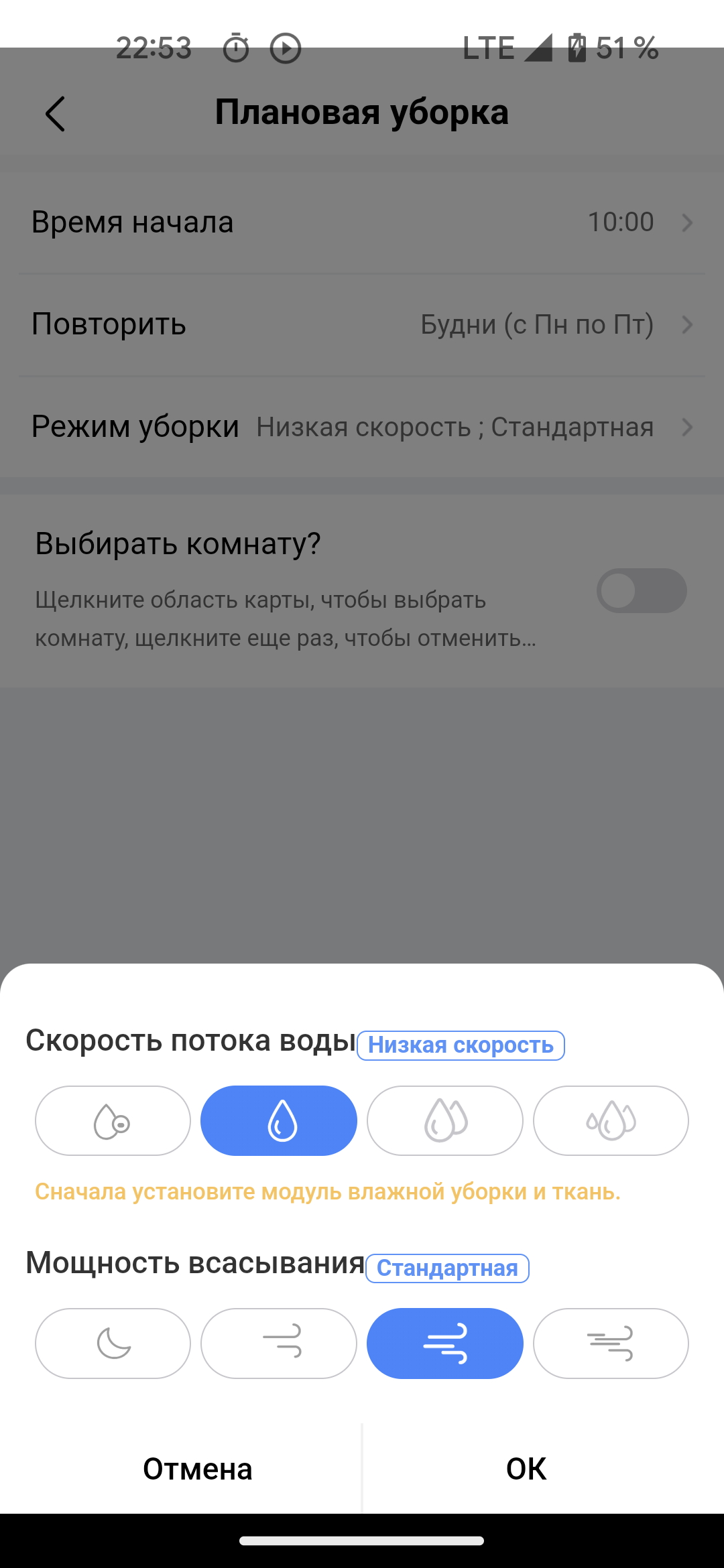This screenshot has width=724, height=1568.
Task: Select standard suction three-line option
Action: coord(445,1343)
